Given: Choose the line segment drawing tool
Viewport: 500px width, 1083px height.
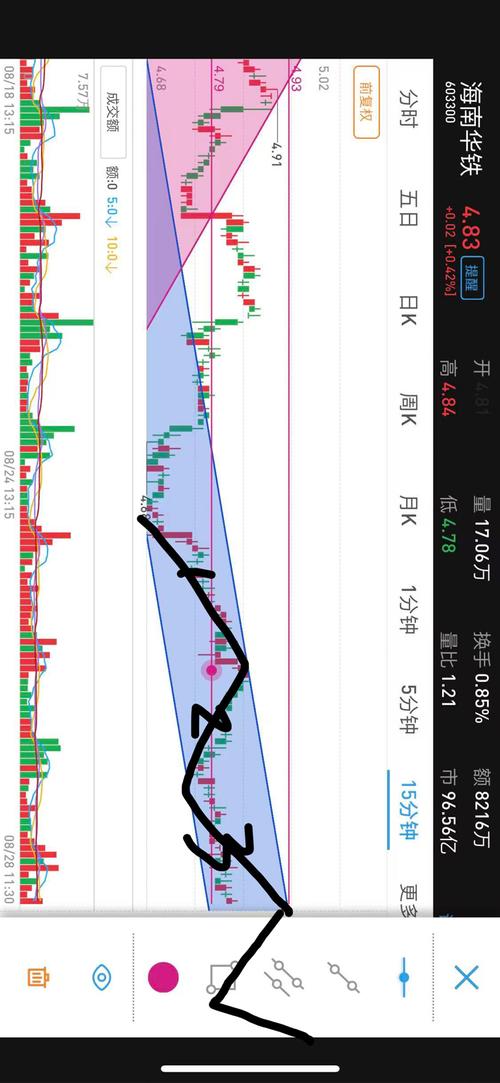Looking at the screenshot, I should click(343, 977).
